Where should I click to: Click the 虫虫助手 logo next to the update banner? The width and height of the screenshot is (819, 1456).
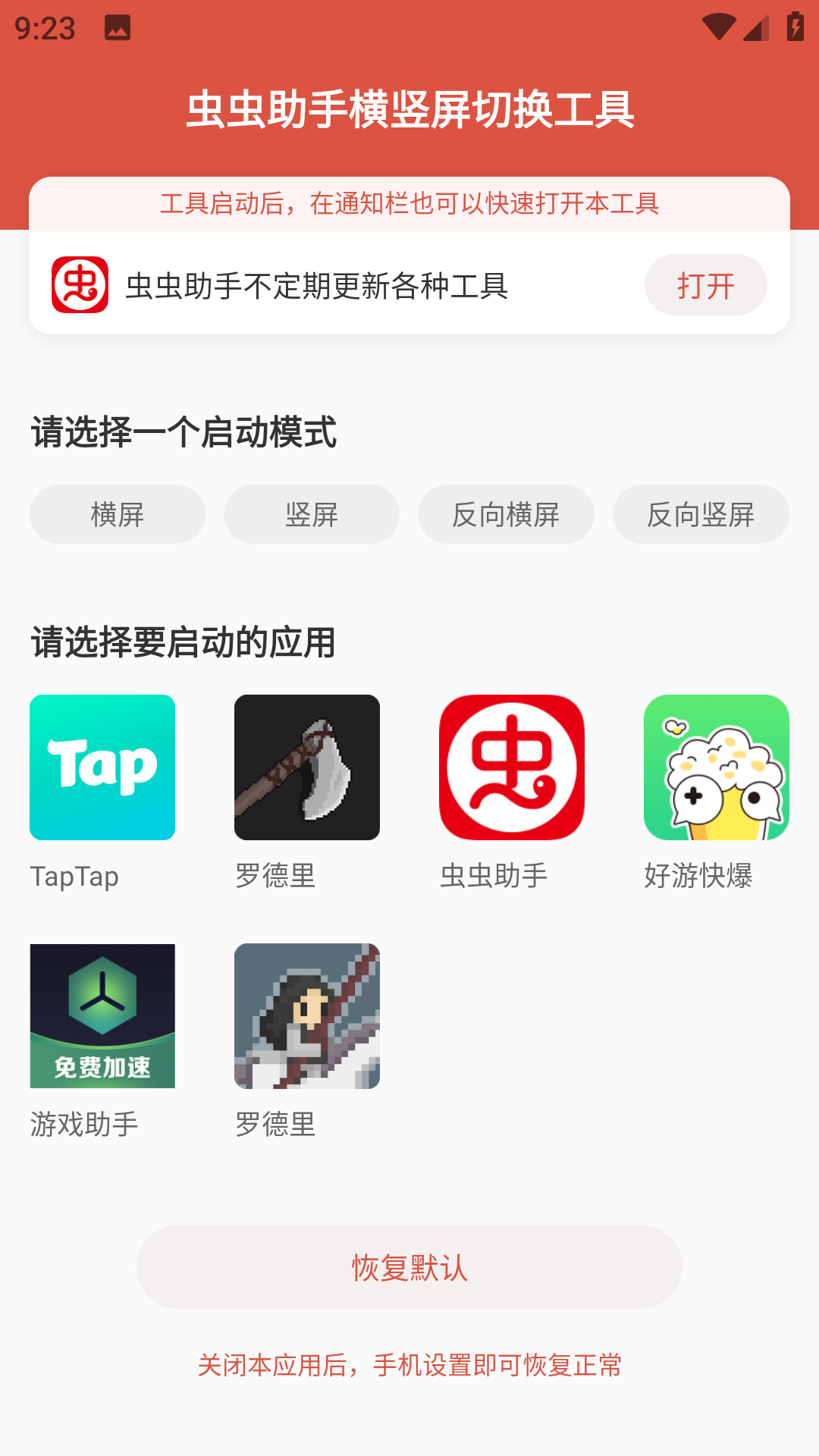click(80, 284)
